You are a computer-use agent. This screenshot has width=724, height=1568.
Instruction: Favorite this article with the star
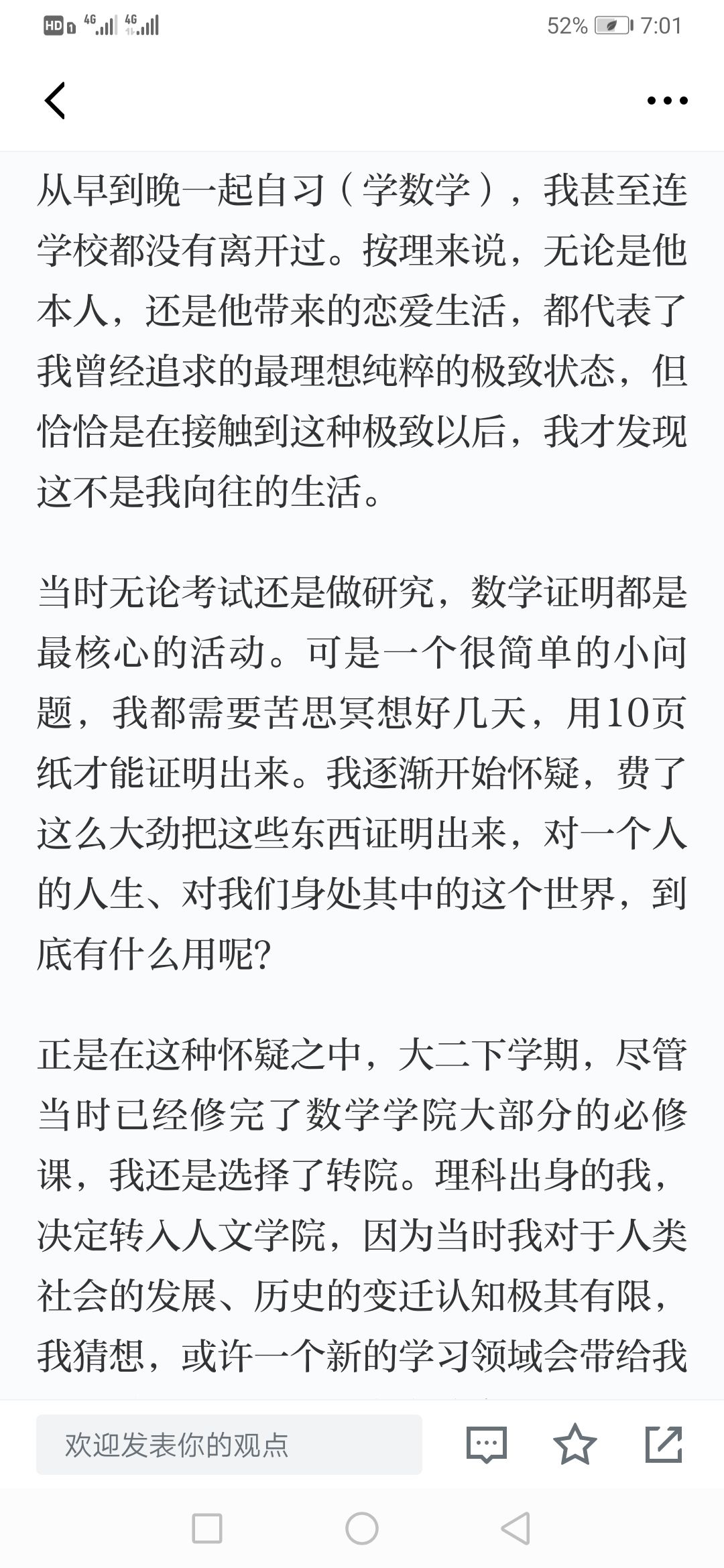pos(575,1444)
